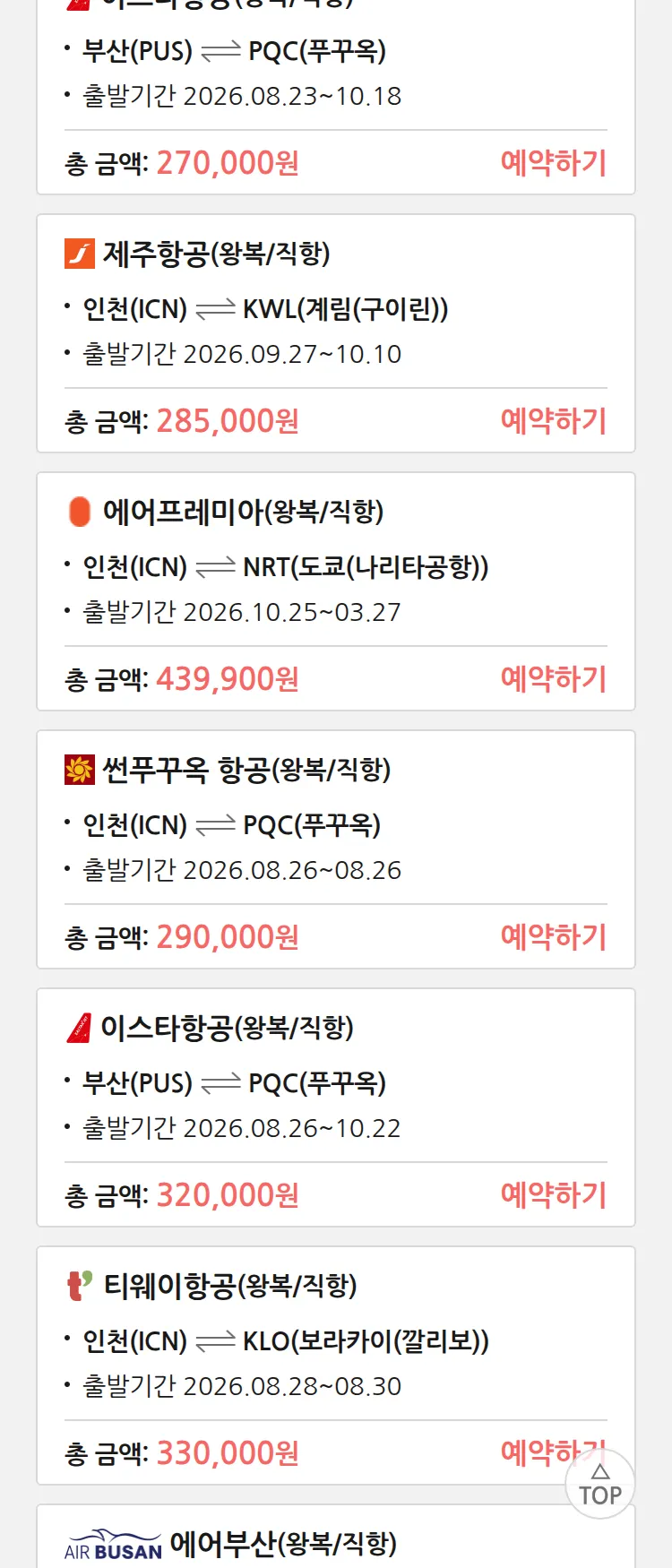
Task: Tap 예약하기 on the 에어프레미아 NRT card
Action: tap(553, 679)
